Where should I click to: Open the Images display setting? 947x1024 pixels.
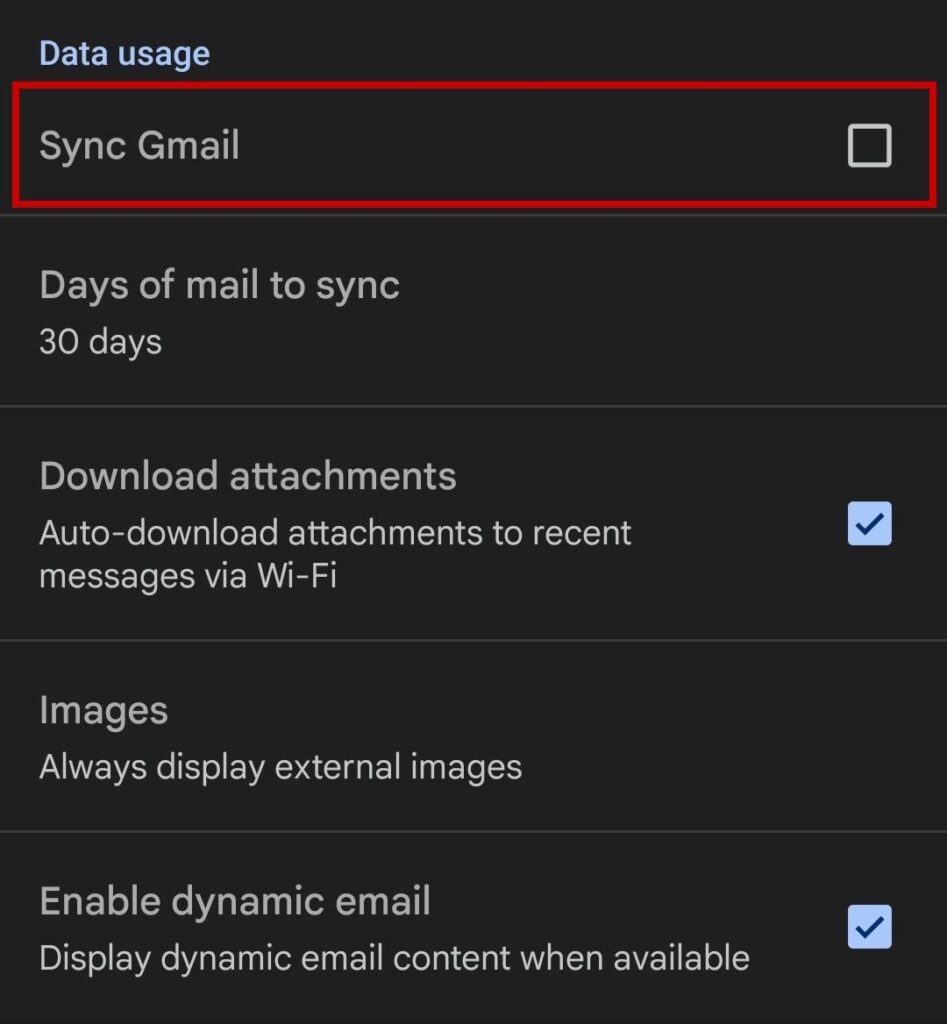point(280,737)
